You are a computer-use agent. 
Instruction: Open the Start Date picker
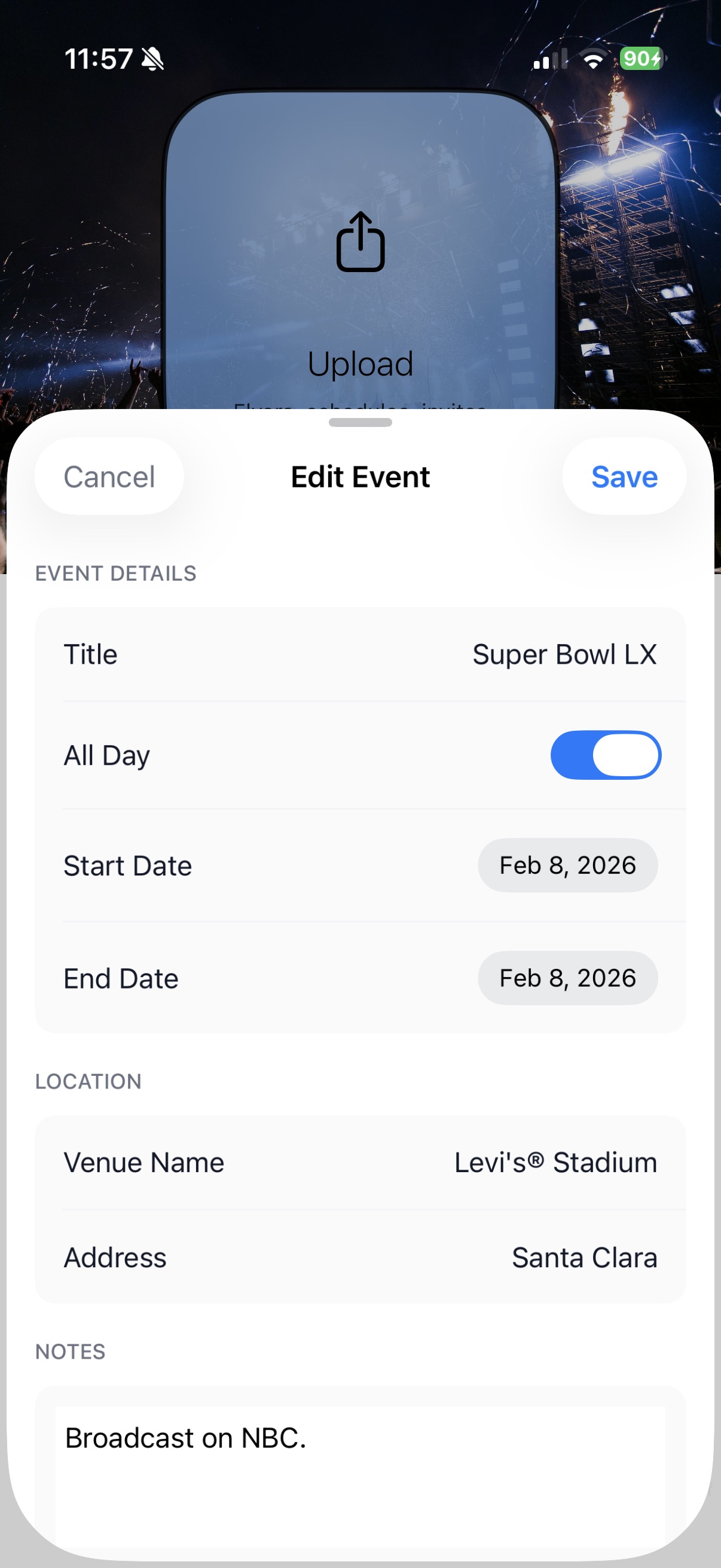point(567,865)
